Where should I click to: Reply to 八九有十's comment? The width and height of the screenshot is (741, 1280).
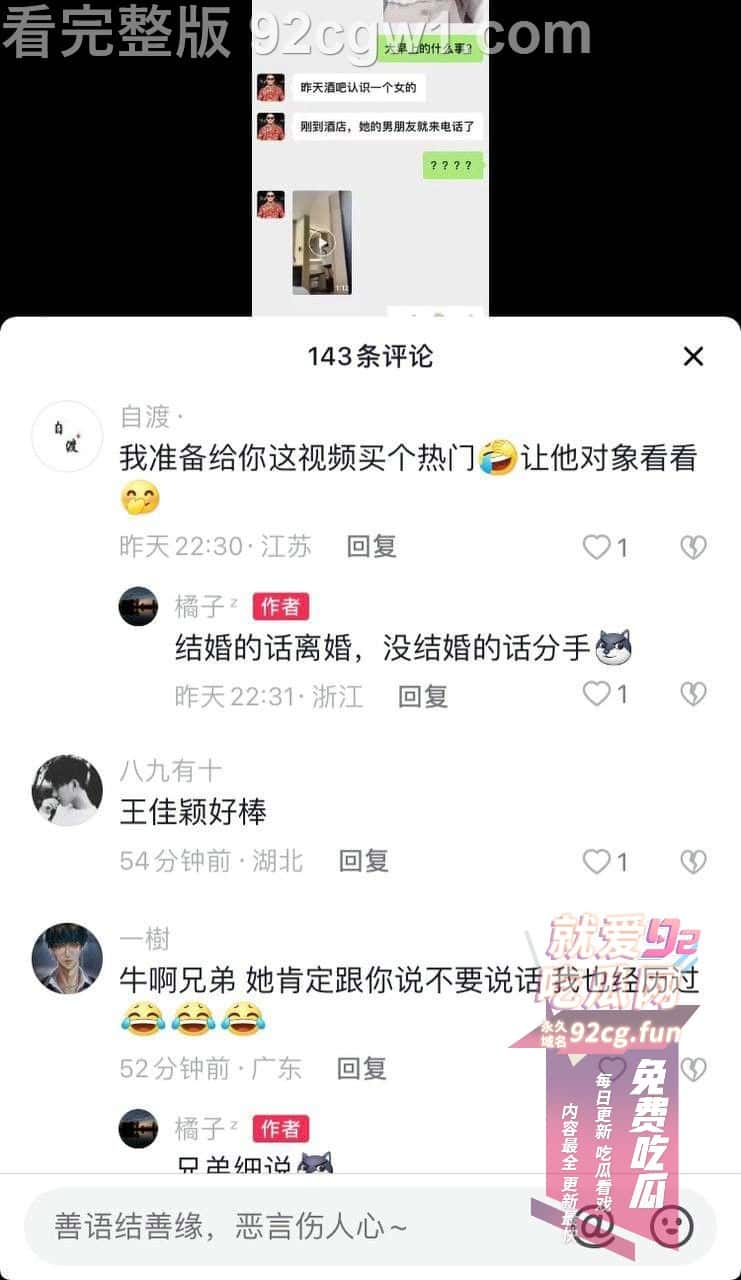pyautogui.click(x=363, y=861)
